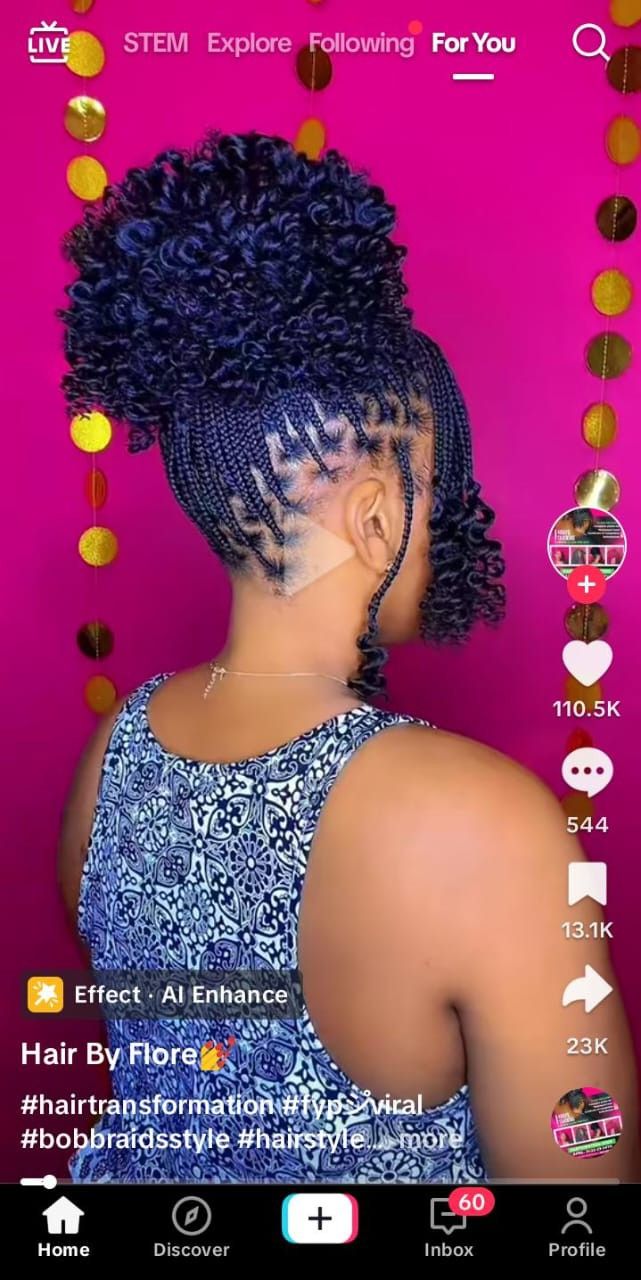Switch to the Explore tab
This screenshot has height=1280, width=641.
pos(249,43)
